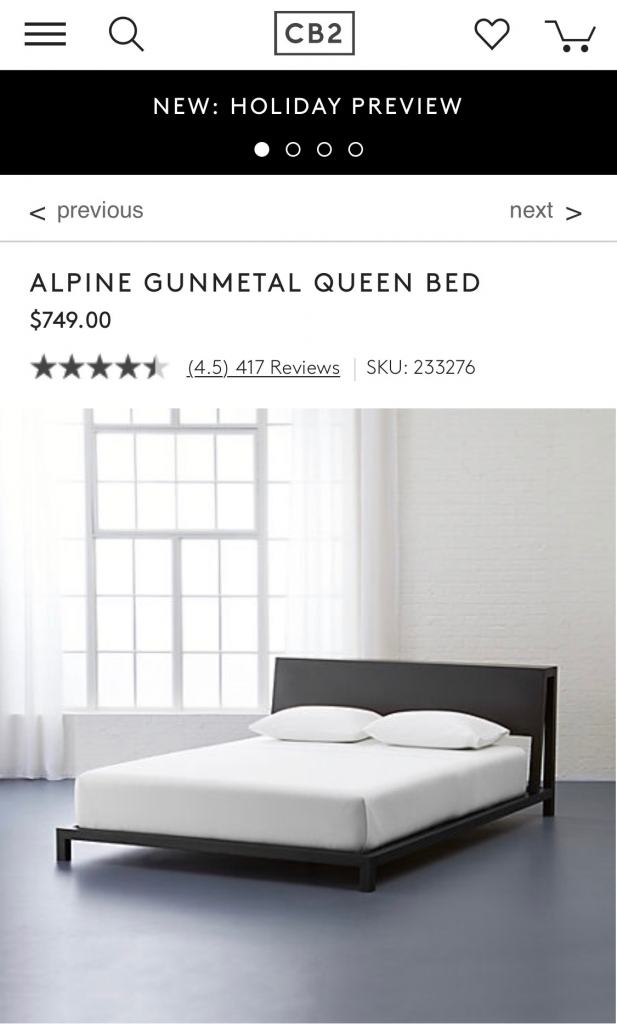Open the shopping cart
617x1024 pixels.
570,35
